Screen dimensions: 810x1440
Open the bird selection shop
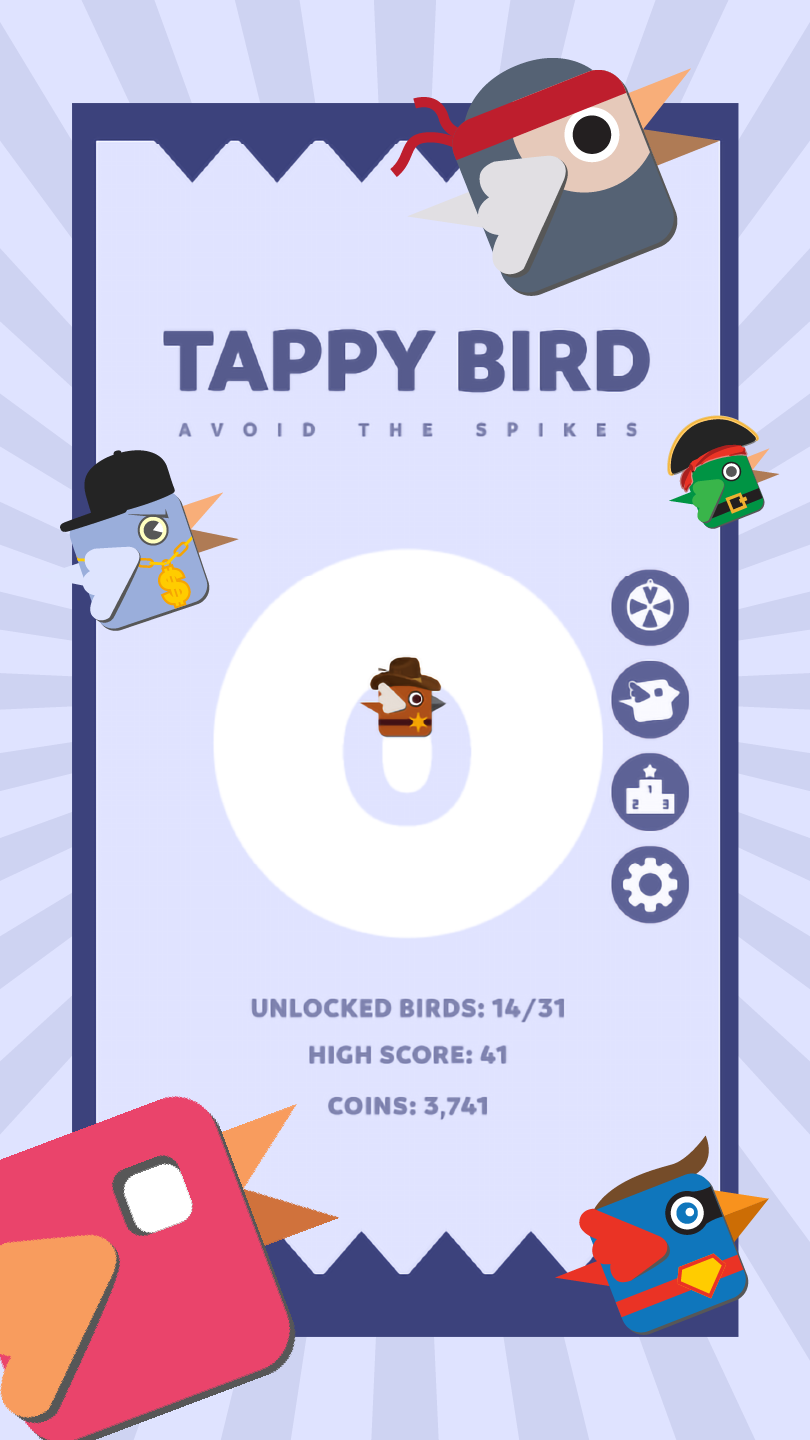tap(650, 700)
